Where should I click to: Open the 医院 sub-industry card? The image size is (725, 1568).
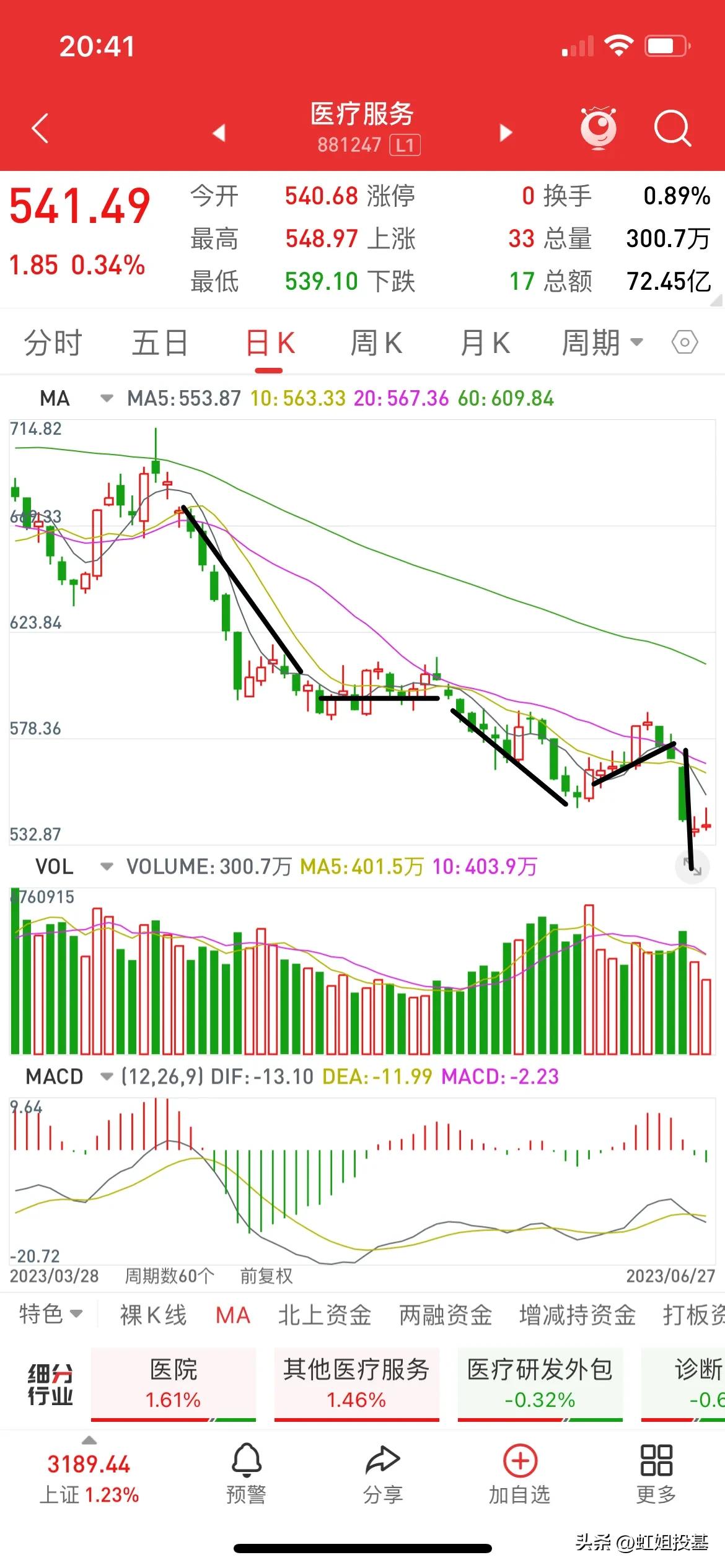click(x=174, y=1383)
